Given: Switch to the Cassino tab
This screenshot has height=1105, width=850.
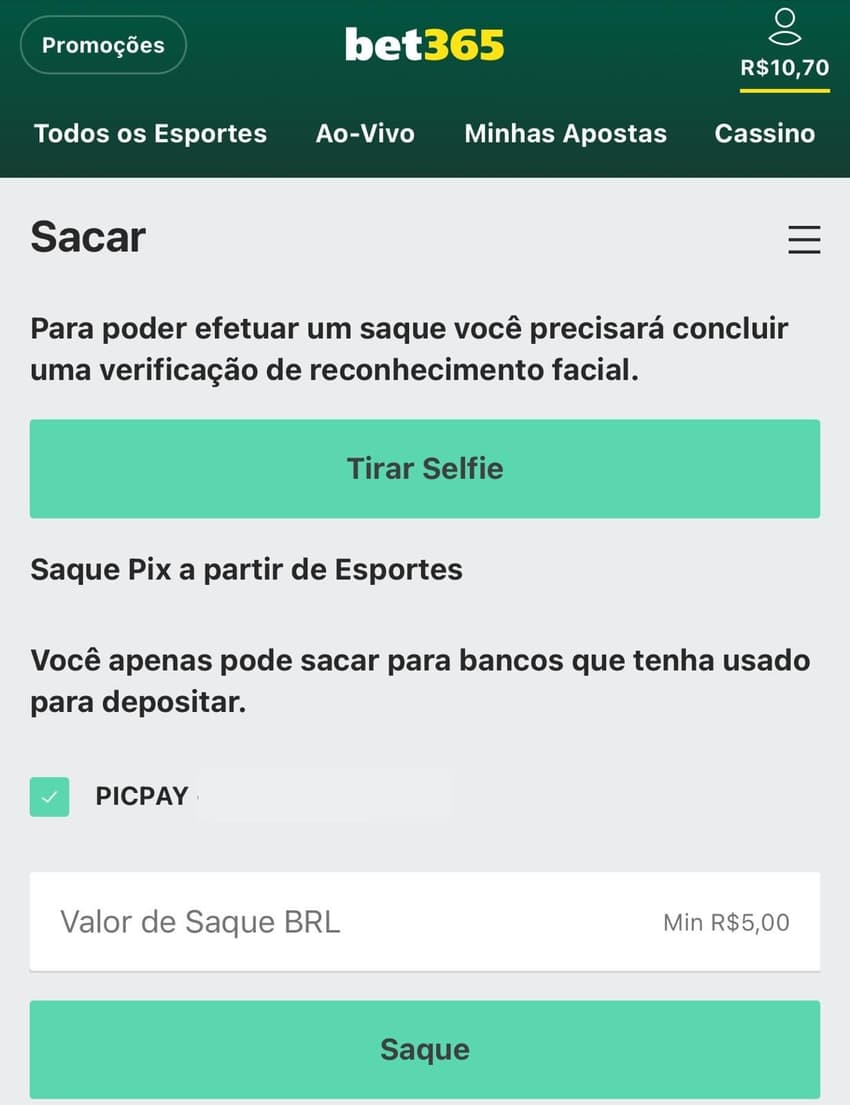Looking at the screenshot, I should [765, 133].
